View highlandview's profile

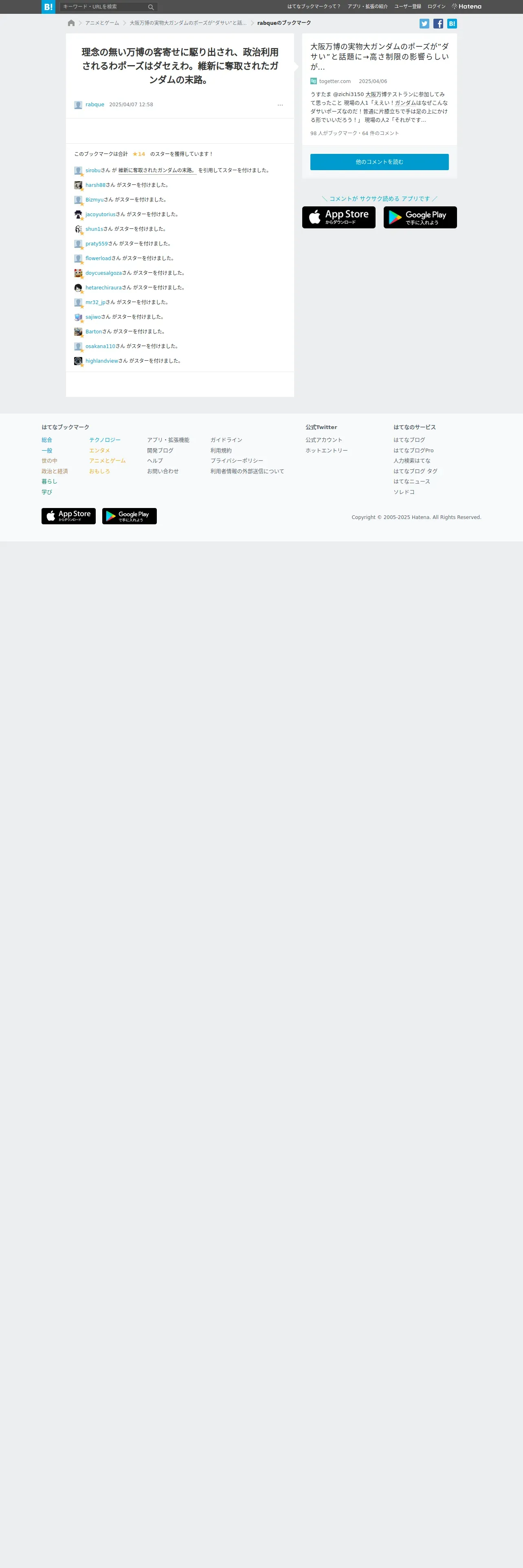coord(102,361)
